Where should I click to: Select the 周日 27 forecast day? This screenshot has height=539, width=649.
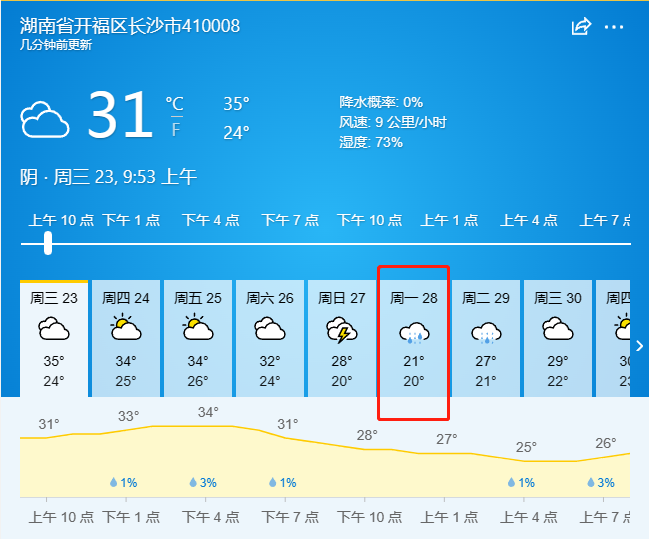pos(342,340)
